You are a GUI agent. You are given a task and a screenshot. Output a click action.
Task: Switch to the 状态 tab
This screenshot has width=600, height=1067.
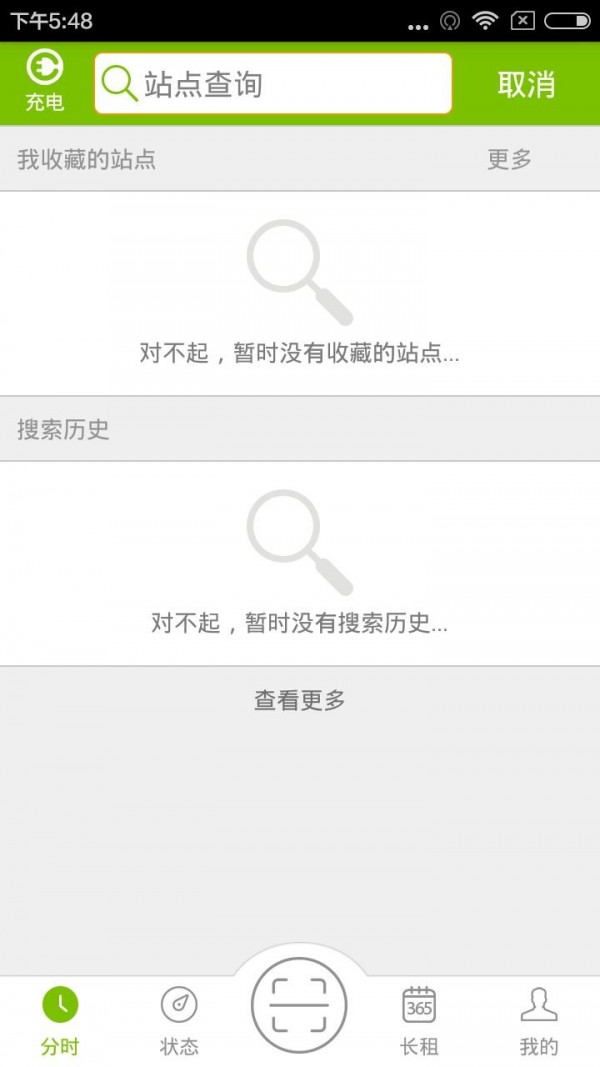pyautogui.click(x=179, y=1020)
